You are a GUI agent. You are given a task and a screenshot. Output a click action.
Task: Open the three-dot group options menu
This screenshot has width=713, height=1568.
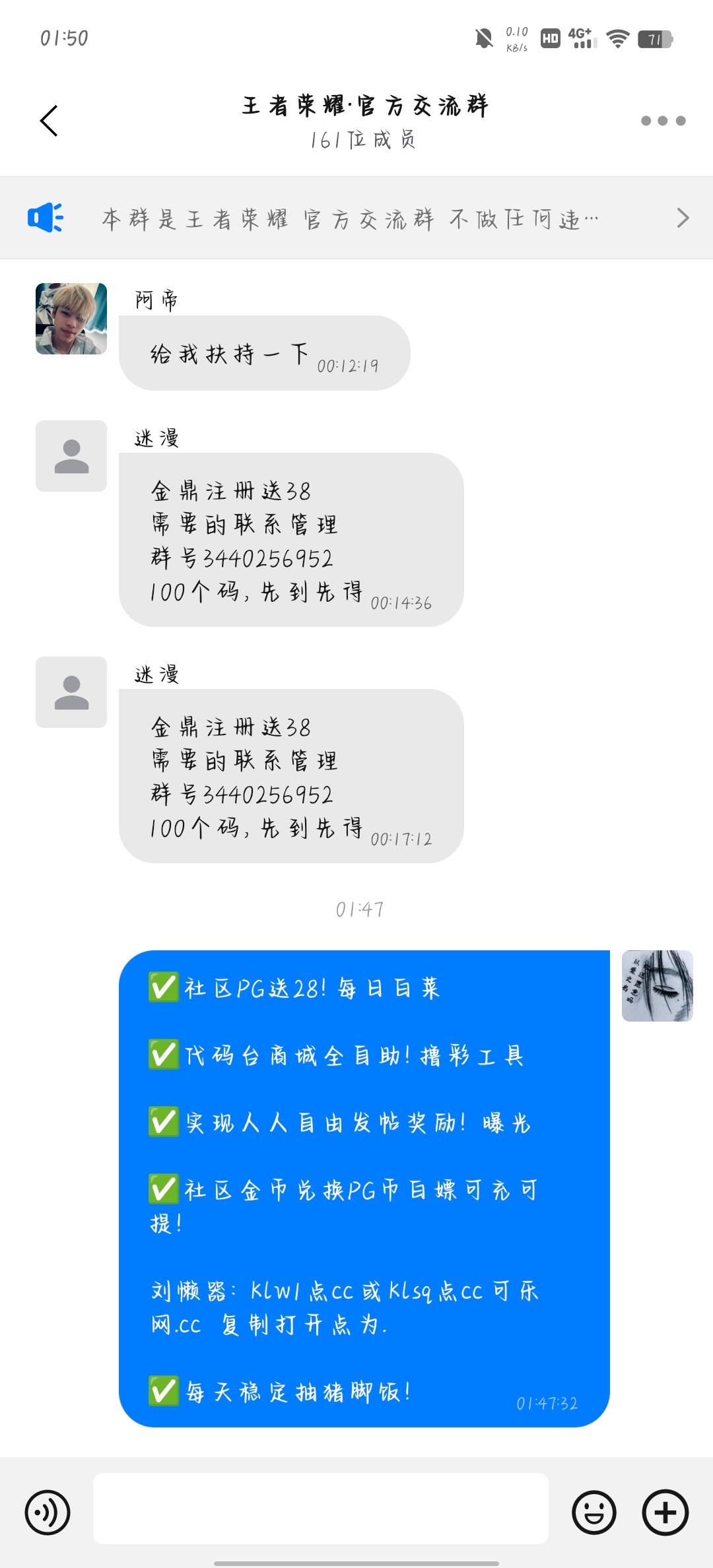[x=663, y=121]
